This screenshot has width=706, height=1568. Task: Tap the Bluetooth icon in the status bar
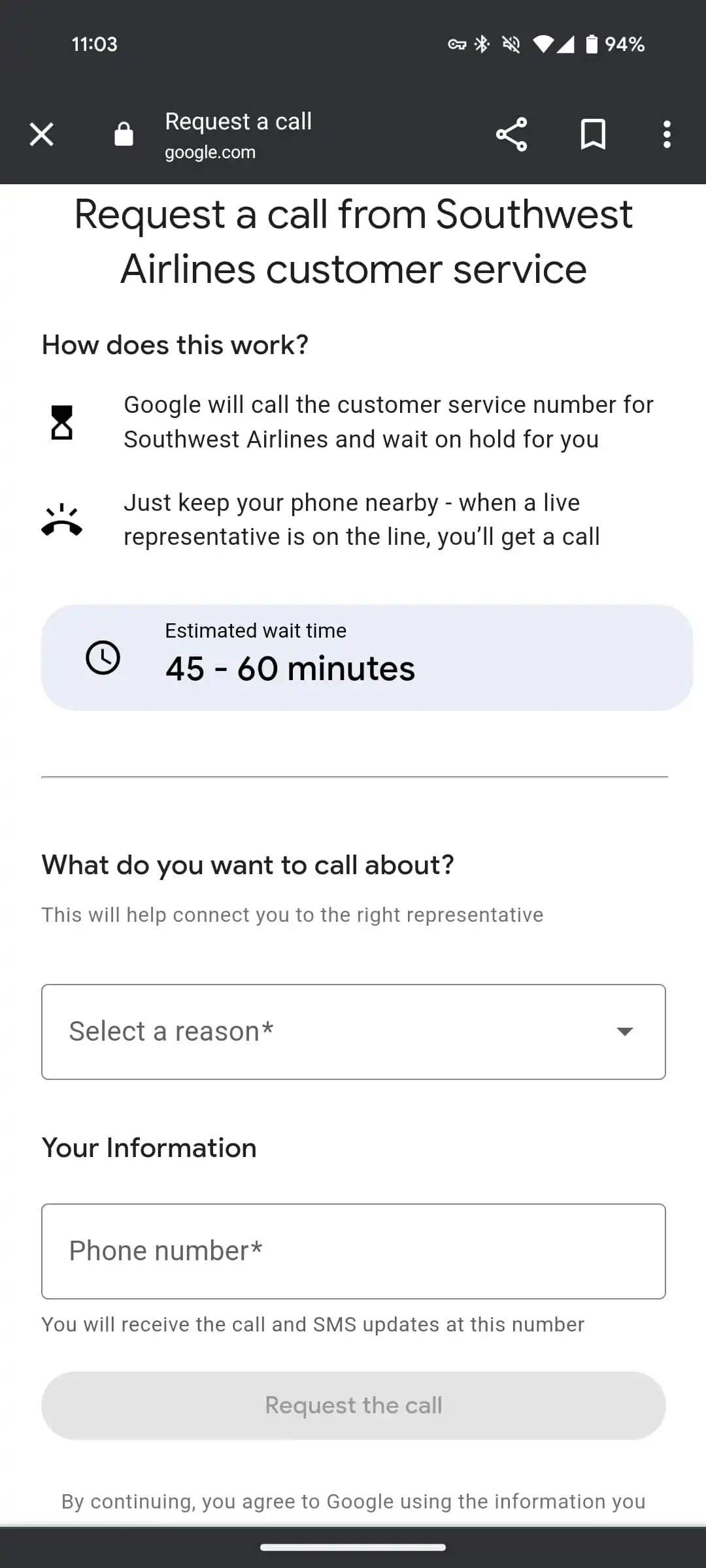tap(481, 44)
